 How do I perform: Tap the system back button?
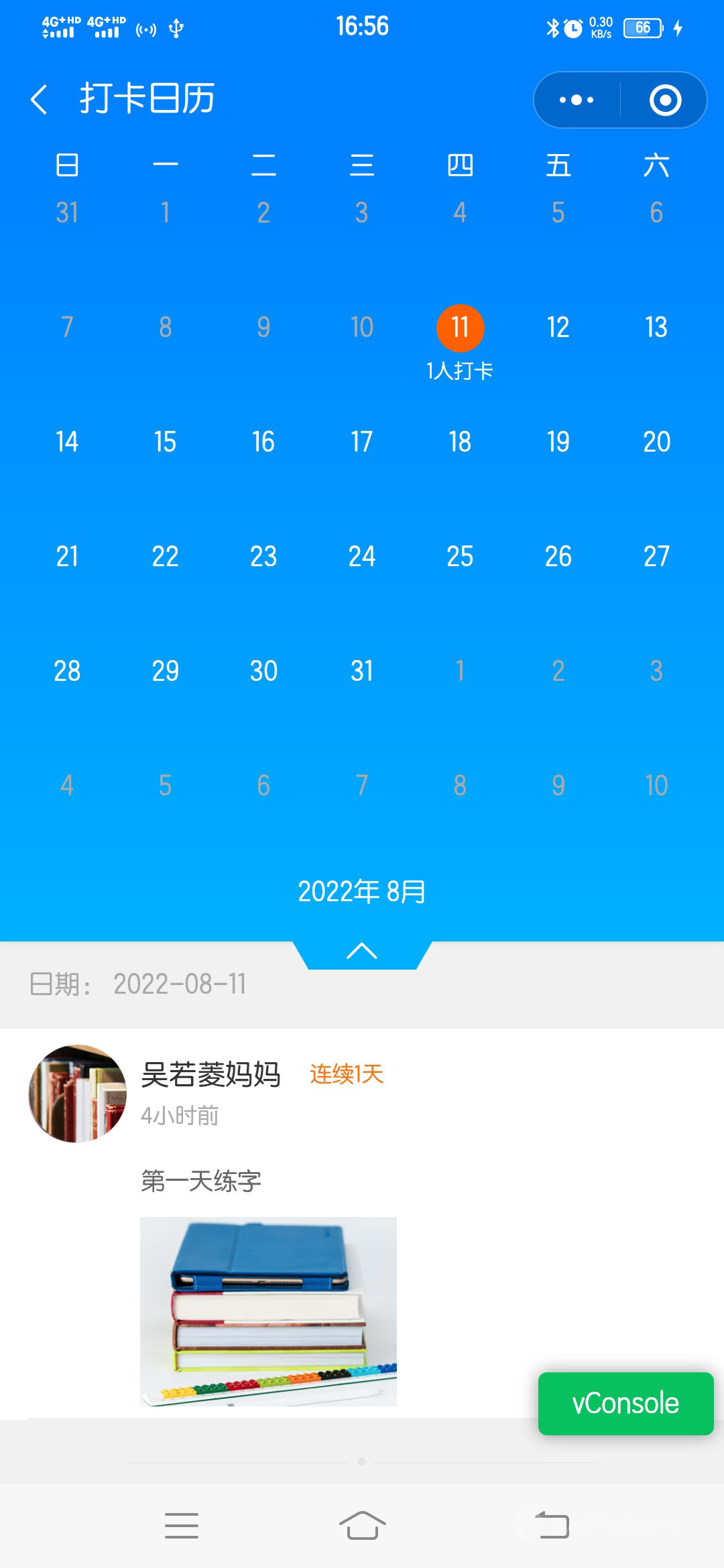pyautogui.click(x=552, y=1526)
